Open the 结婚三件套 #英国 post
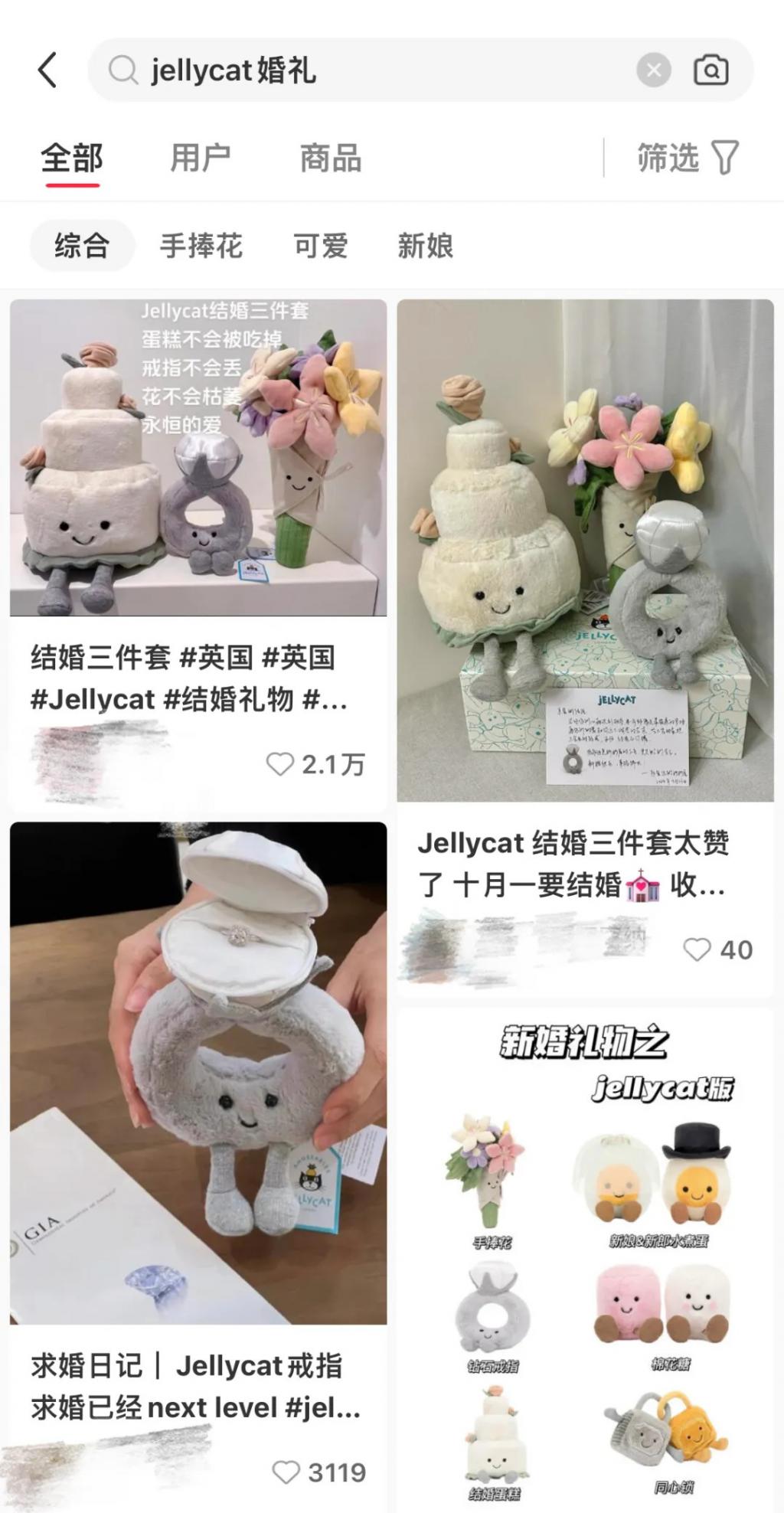This screenshot has height=1513, width=784. 198,458
